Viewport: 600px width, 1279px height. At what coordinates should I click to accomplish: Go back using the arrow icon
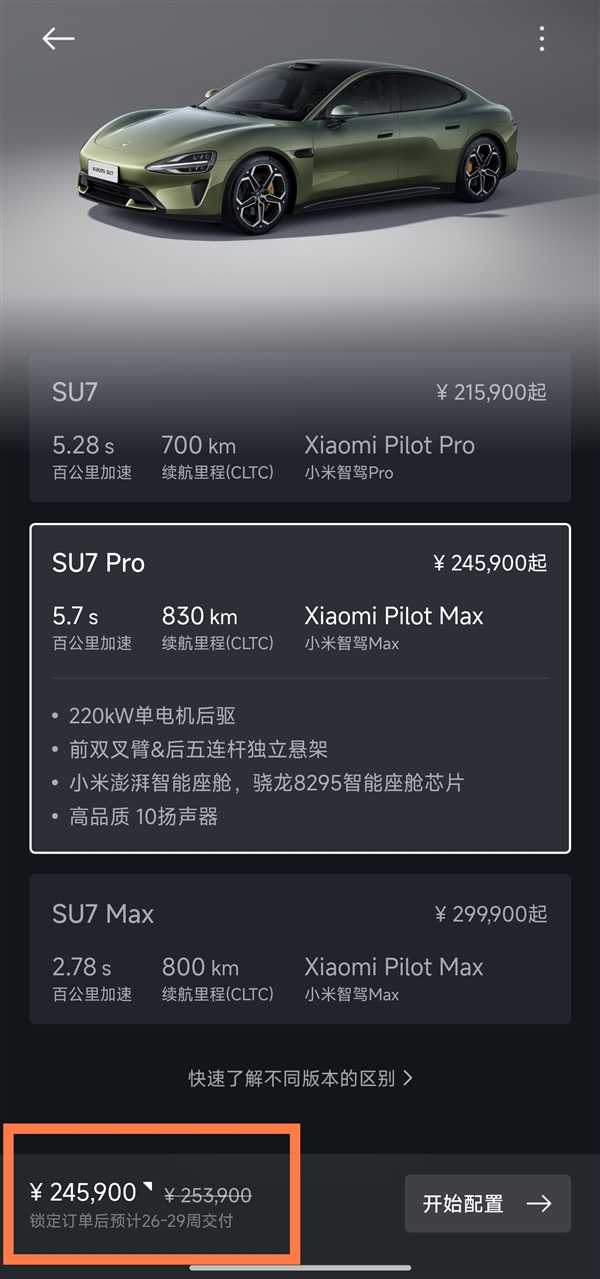click(x=58, y=39)
